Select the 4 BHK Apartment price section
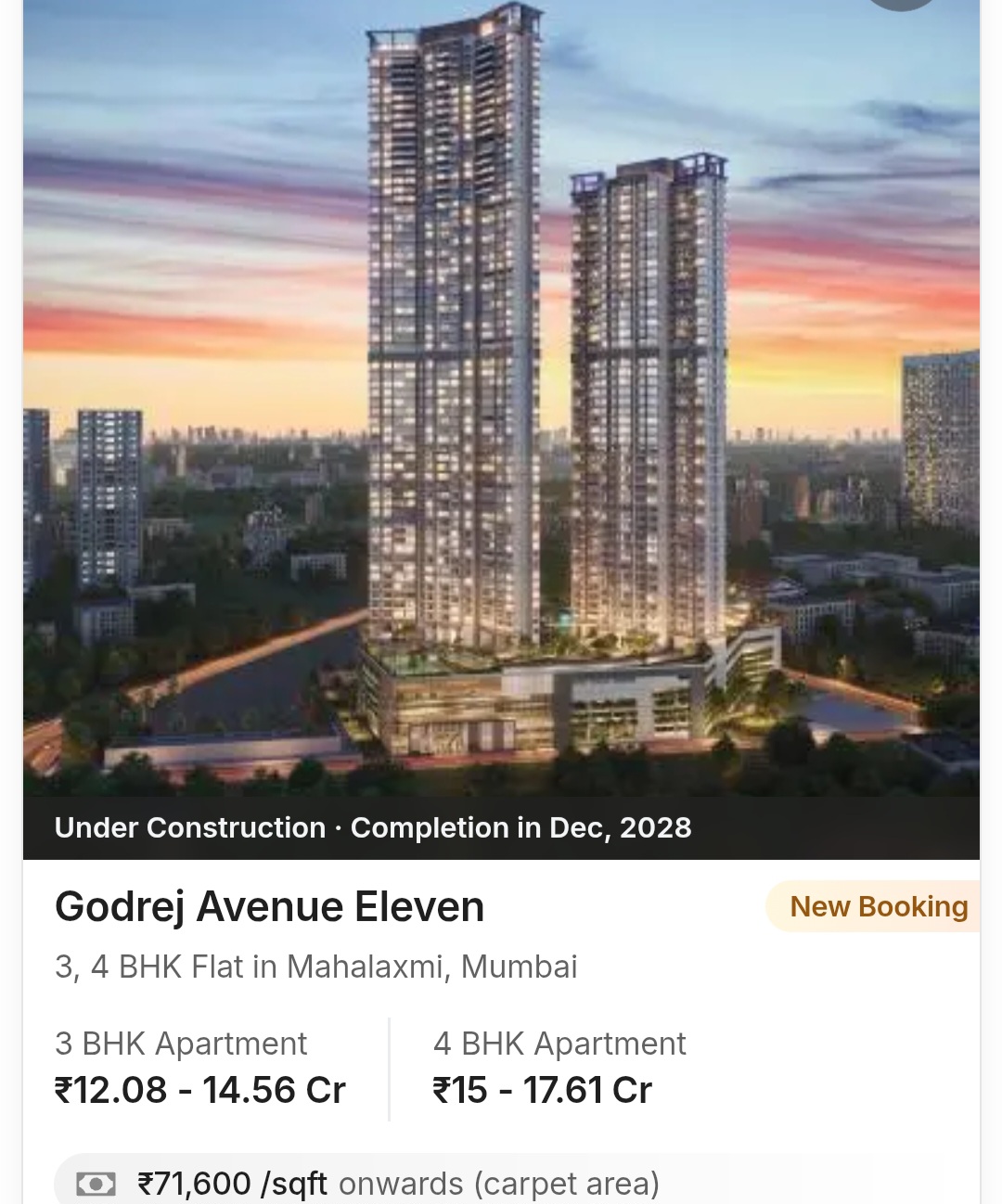The height and width of the screenshot is (1204, 1002). 559,1067
